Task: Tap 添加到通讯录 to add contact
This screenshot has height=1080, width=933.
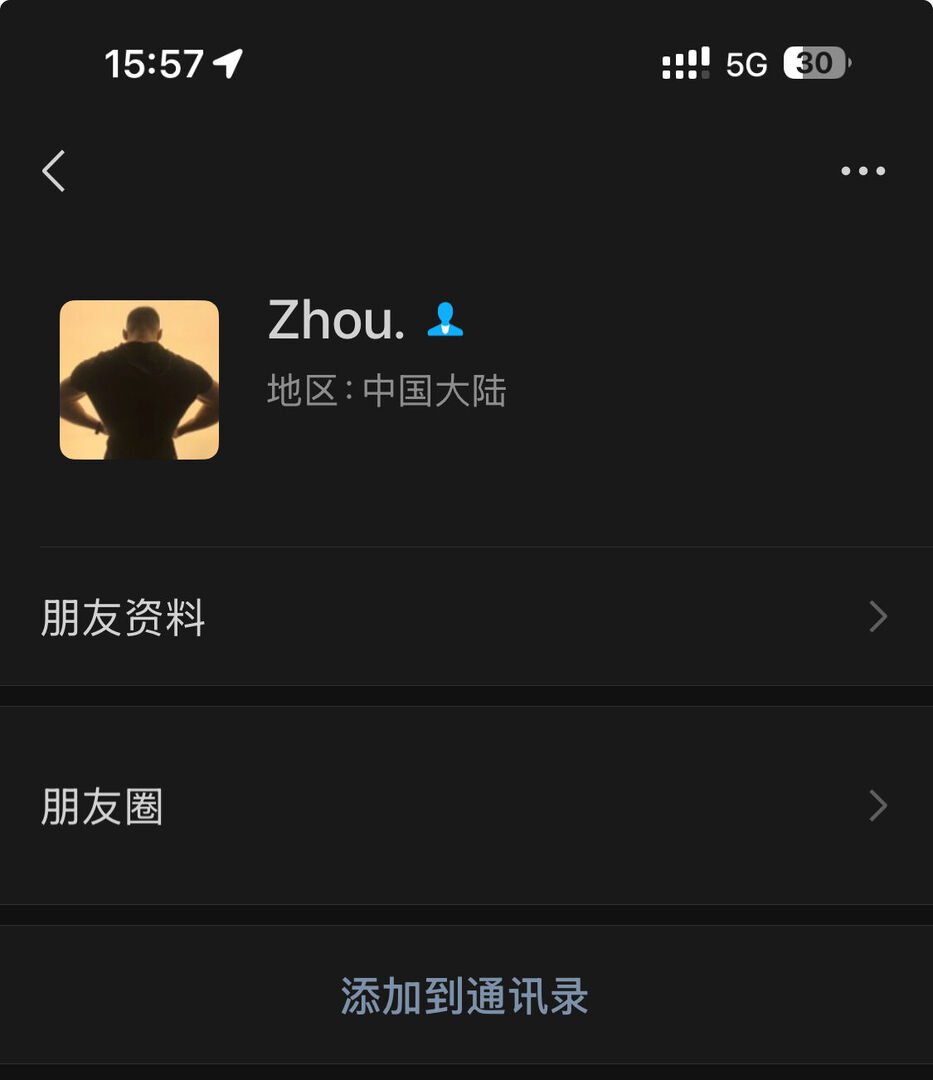Action: (465, 996)
